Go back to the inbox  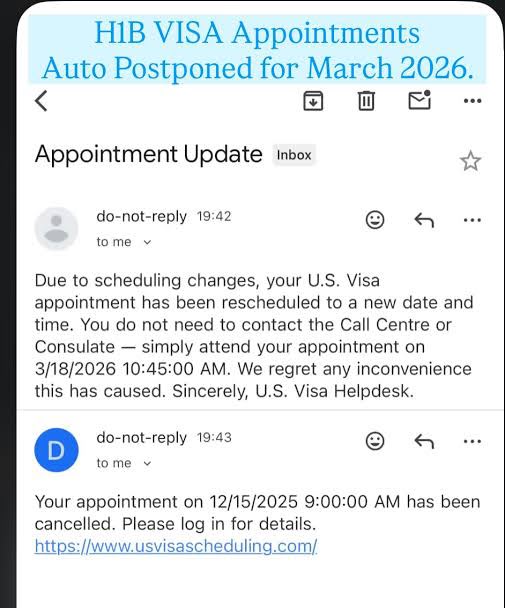click(x=41, y=101)
